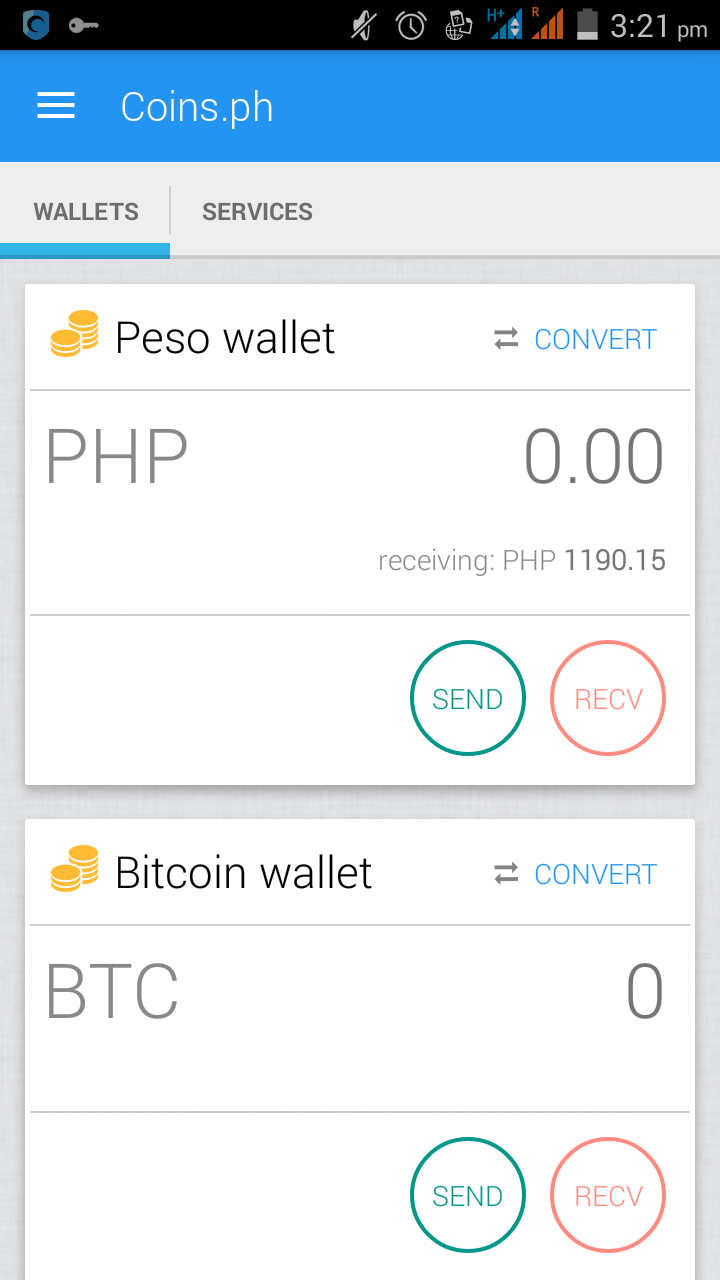Receive funds into the Peso wallet
Image resolution: width=720 pixels, height=1280 pixels.
[608, 698]
